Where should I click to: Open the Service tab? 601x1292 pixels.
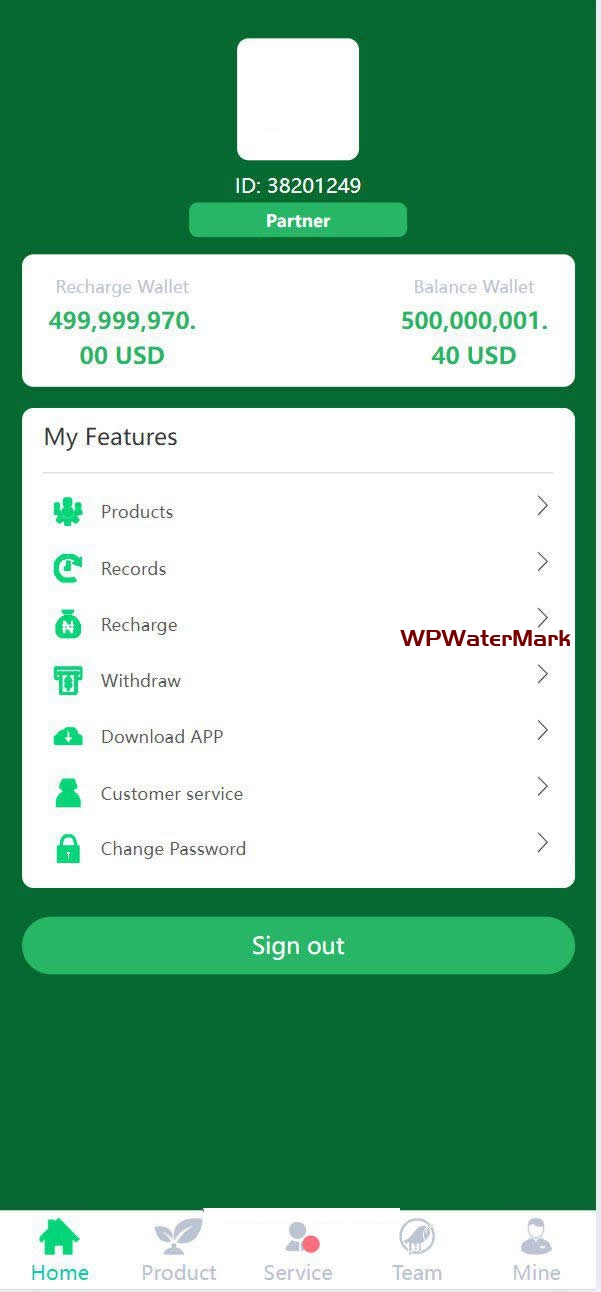tap(298, 1251)
